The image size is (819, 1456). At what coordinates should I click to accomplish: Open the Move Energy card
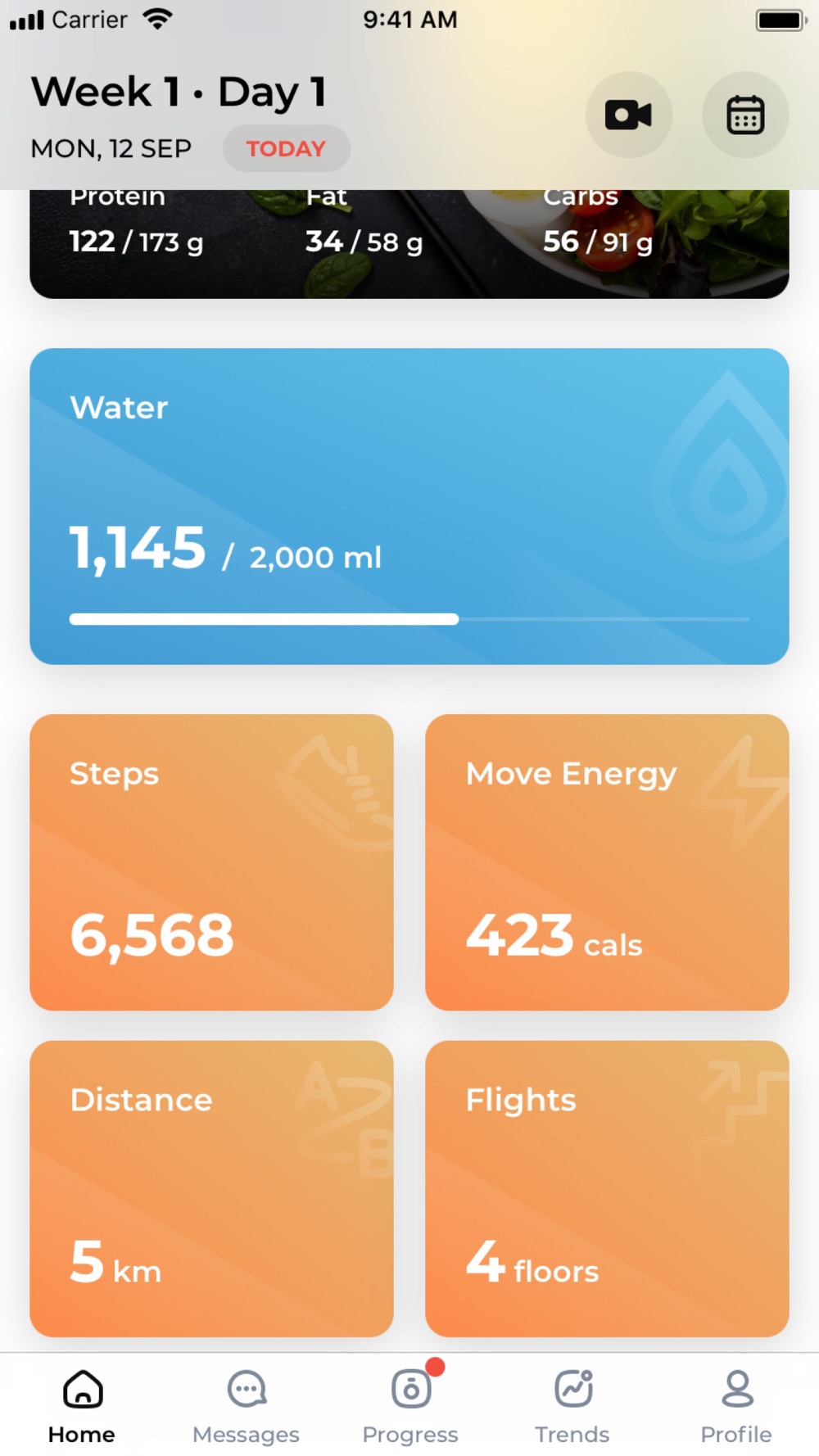pyautogui.click(x=607, y=862)
